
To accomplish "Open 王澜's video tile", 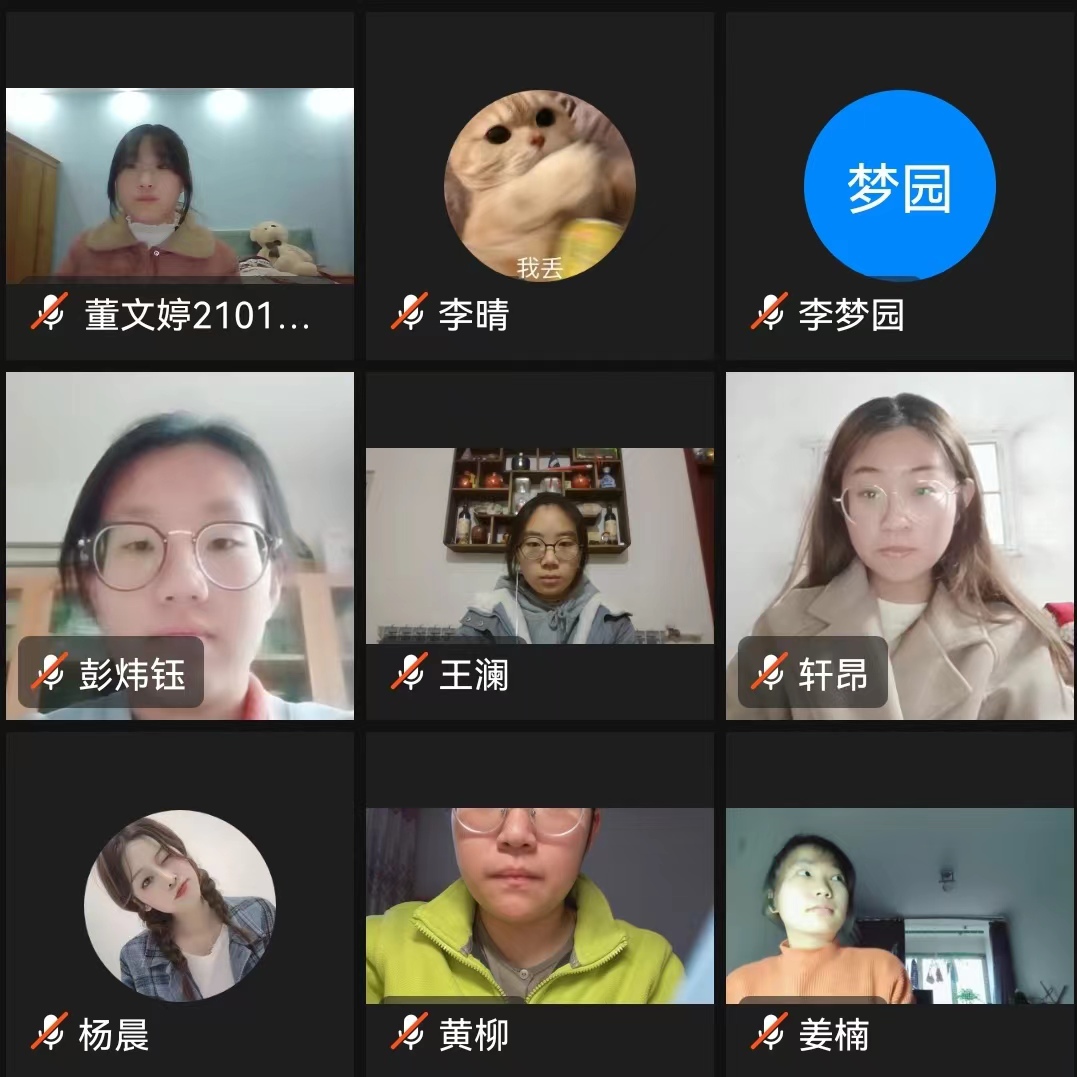I will (x=540, y=546).
